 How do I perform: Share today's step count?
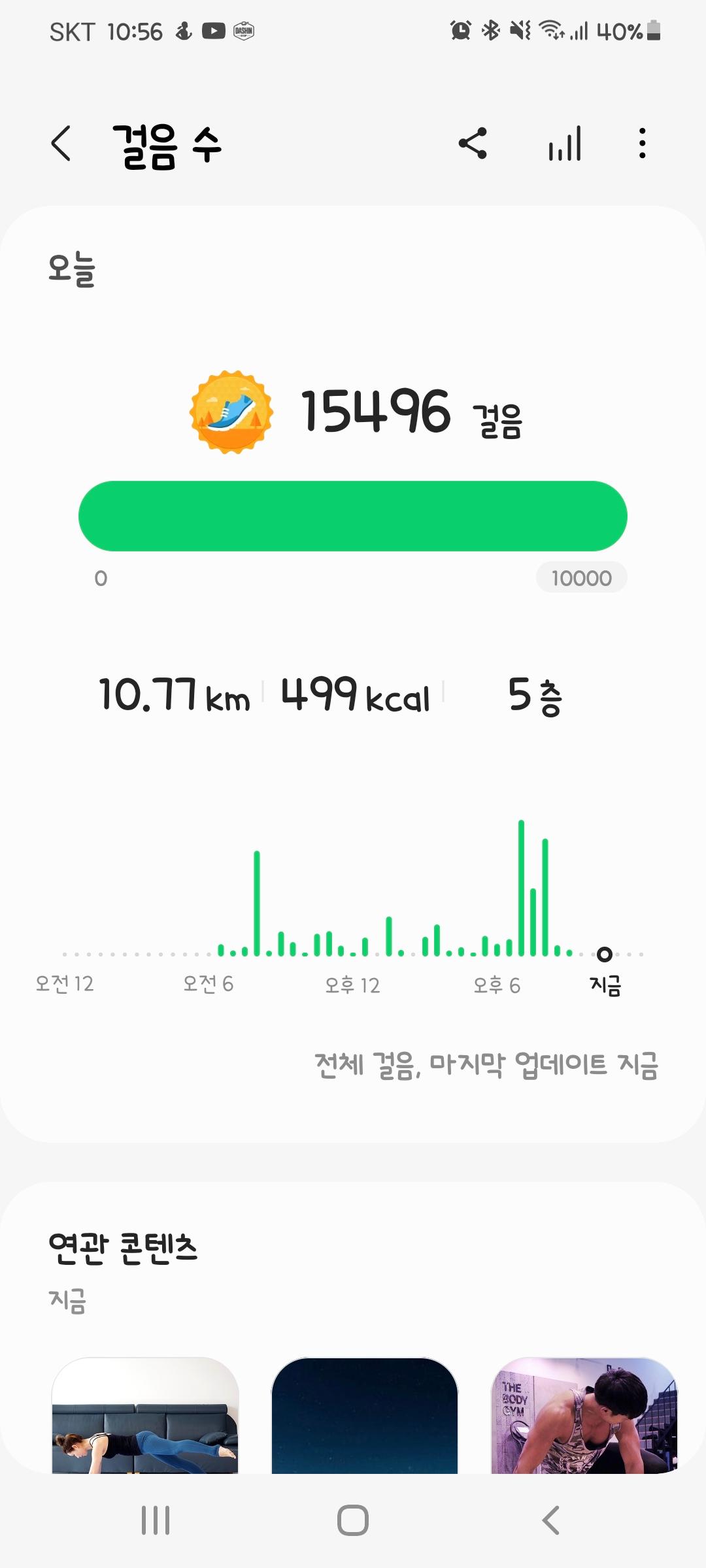[x=473, y=144]
